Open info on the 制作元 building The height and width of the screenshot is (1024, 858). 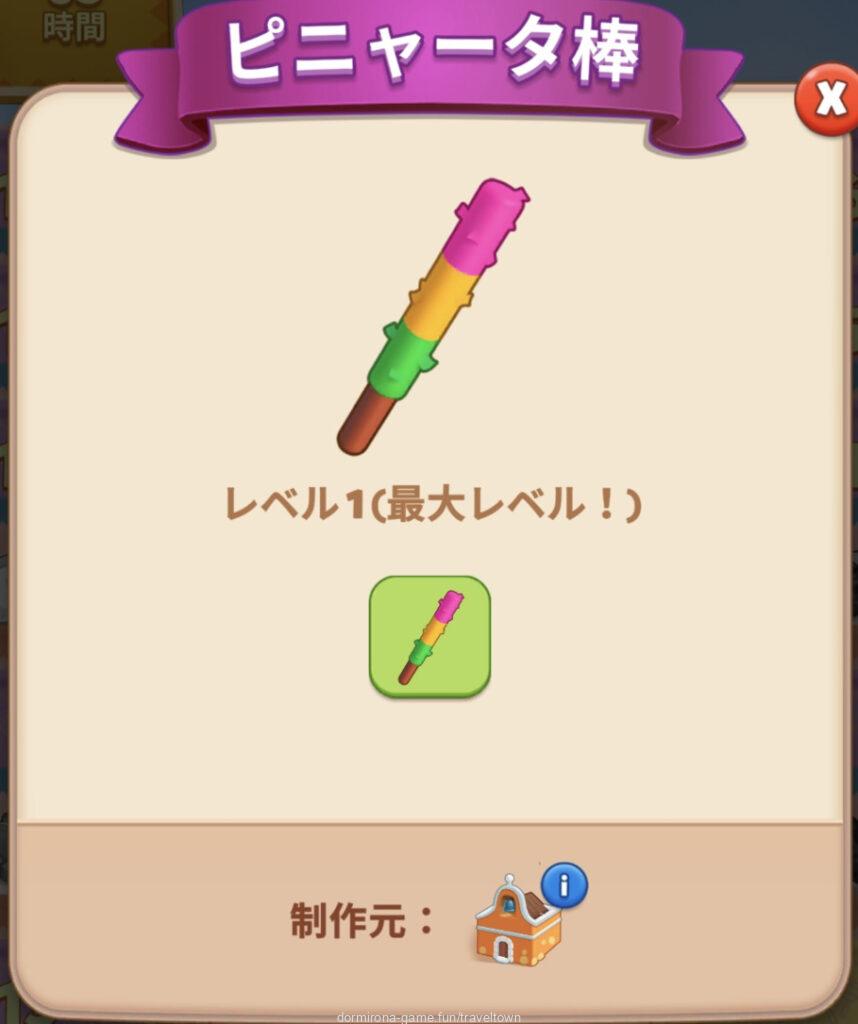click(x=564, y=886)
